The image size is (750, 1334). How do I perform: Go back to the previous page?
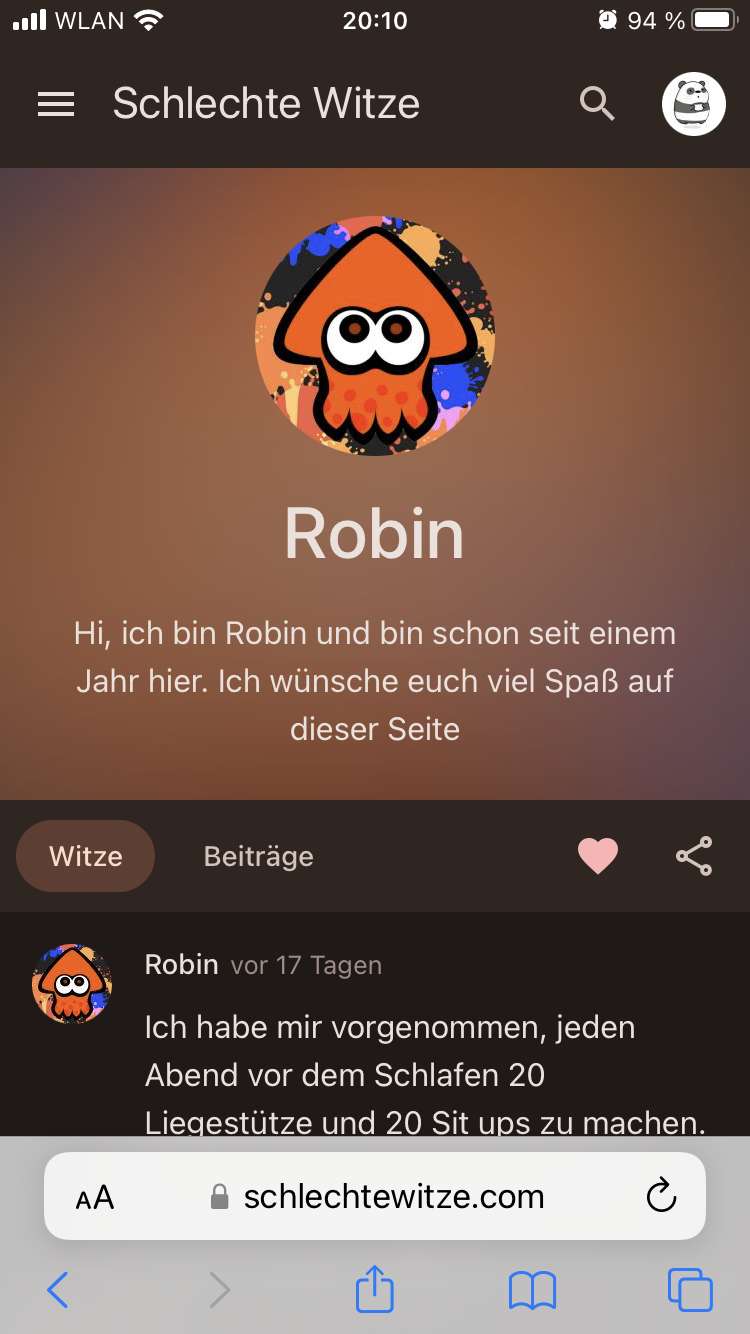coord(58,1290)
